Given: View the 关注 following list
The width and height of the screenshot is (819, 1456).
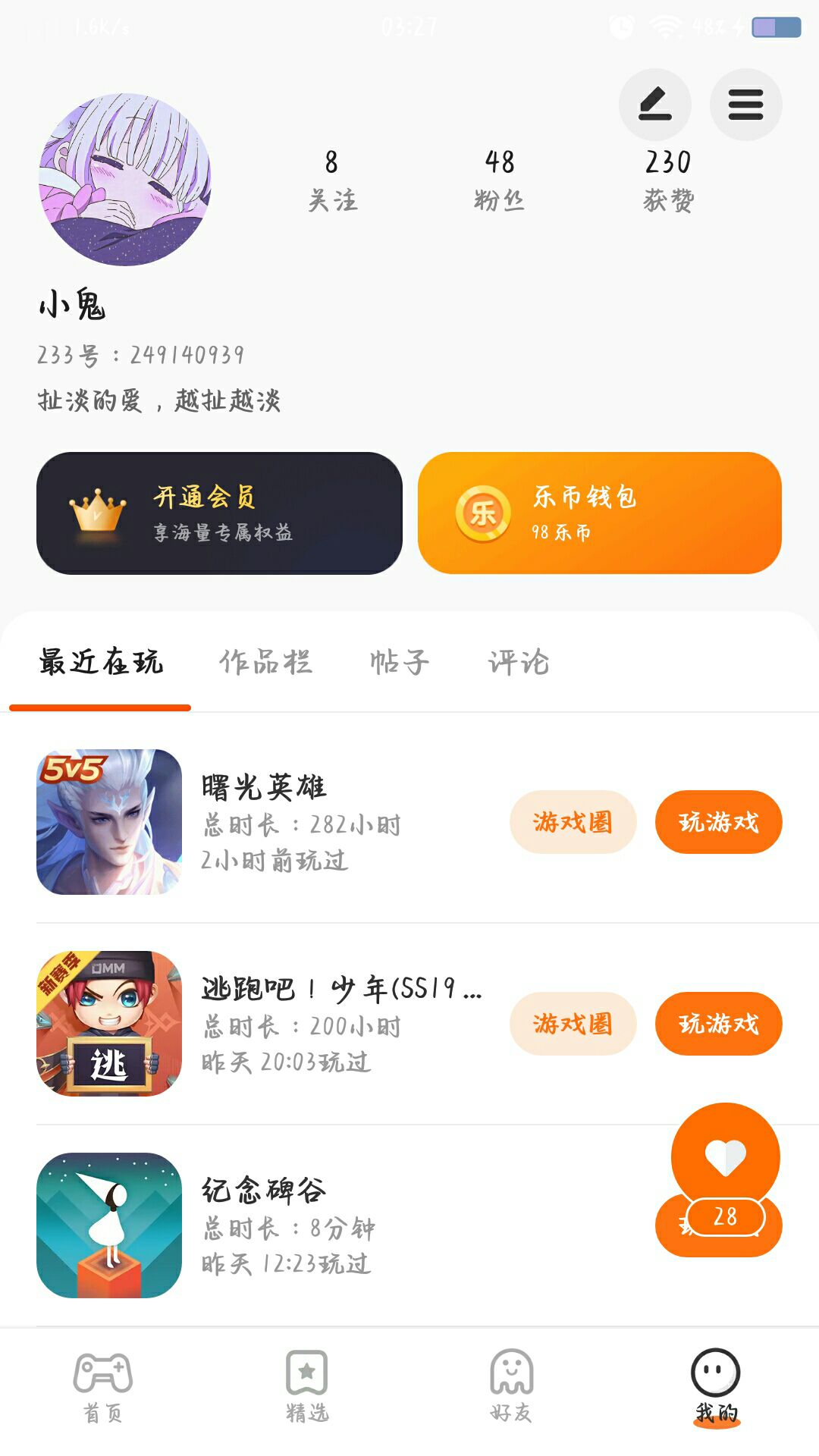Looking at the screenshot, I should (332, 180).
